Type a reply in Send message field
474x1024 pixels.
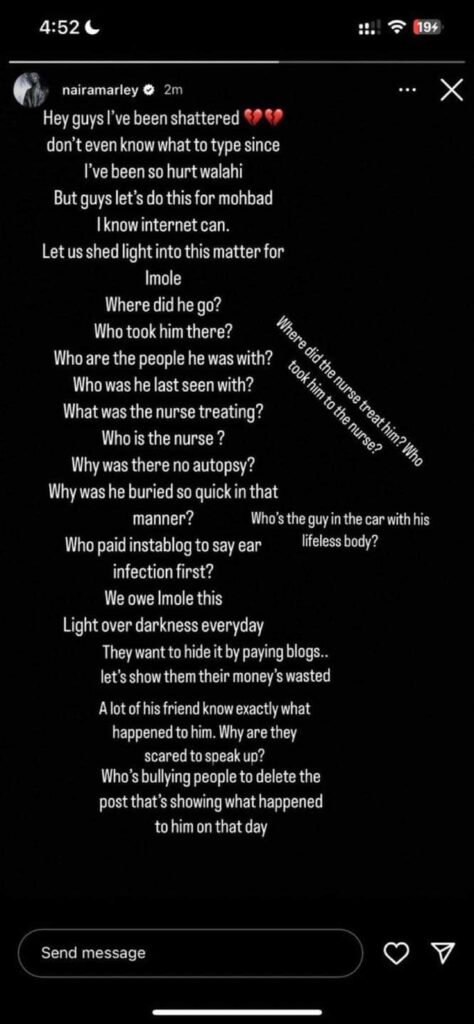click(x=190, y=953)
